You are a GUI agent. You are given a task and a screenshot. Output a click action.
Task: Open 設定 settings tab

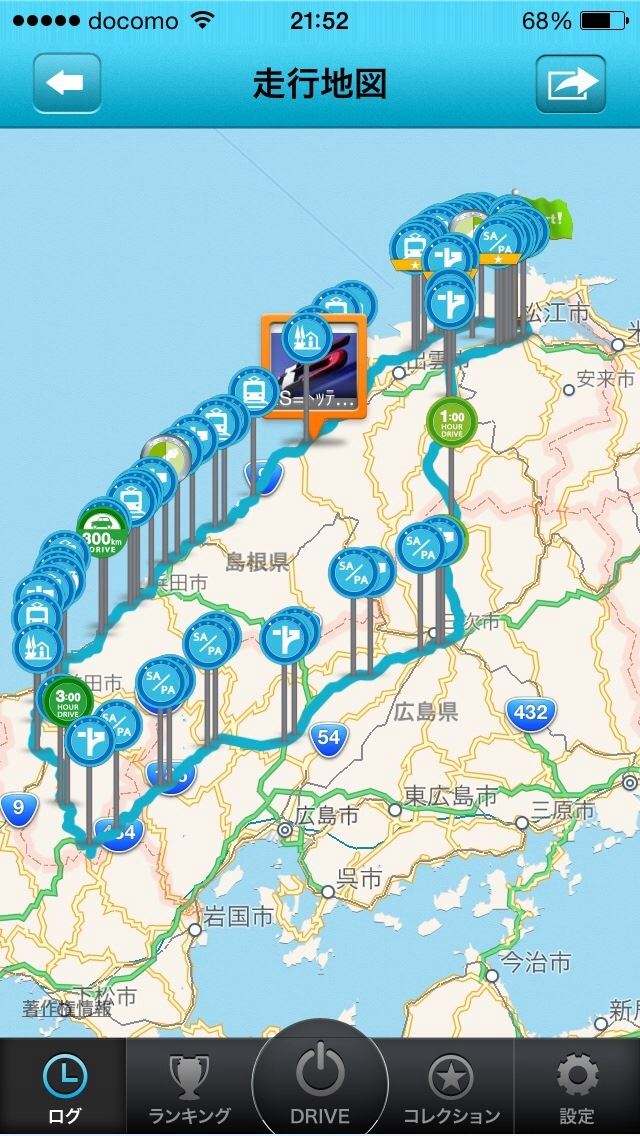pyautogui.click(x=577, y=1087)
